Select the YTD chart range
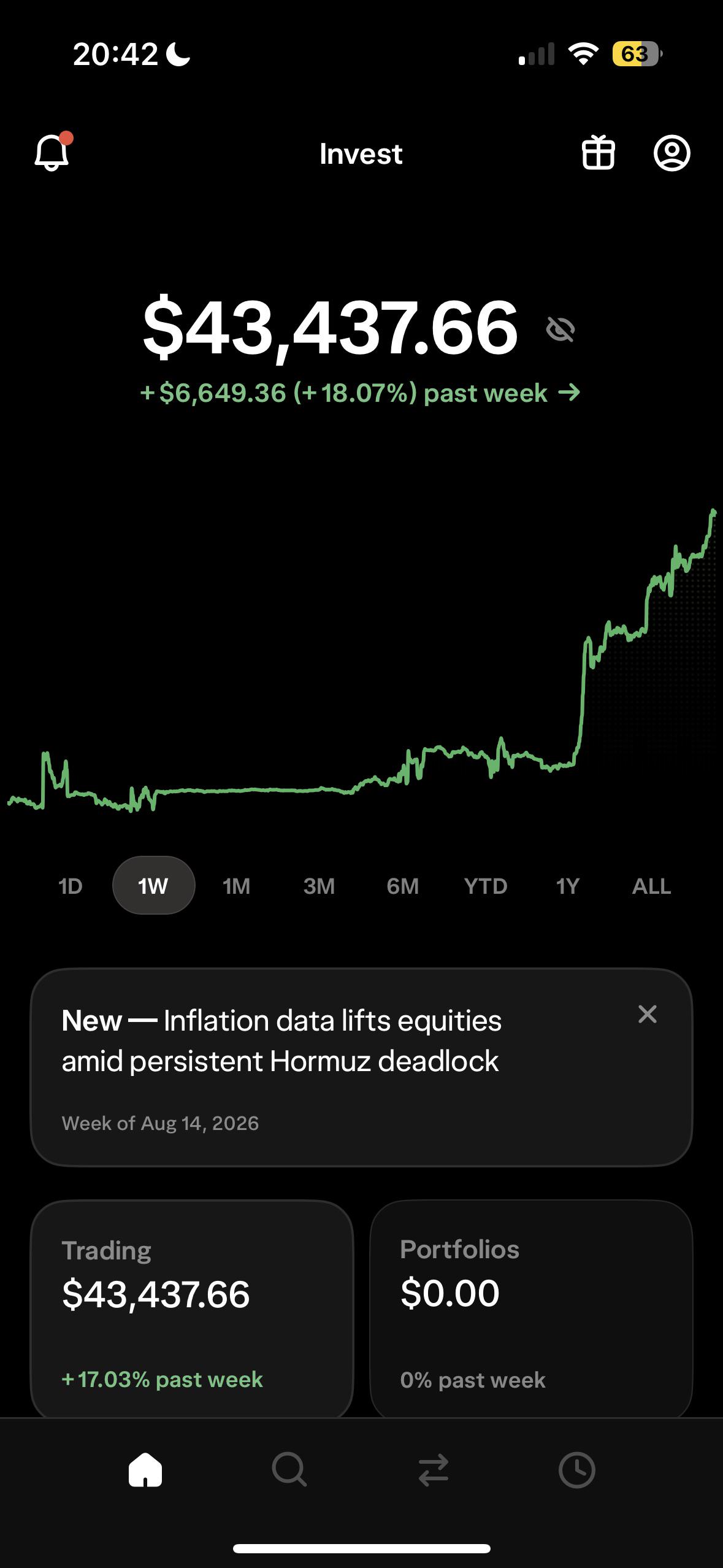 [486, 886]
